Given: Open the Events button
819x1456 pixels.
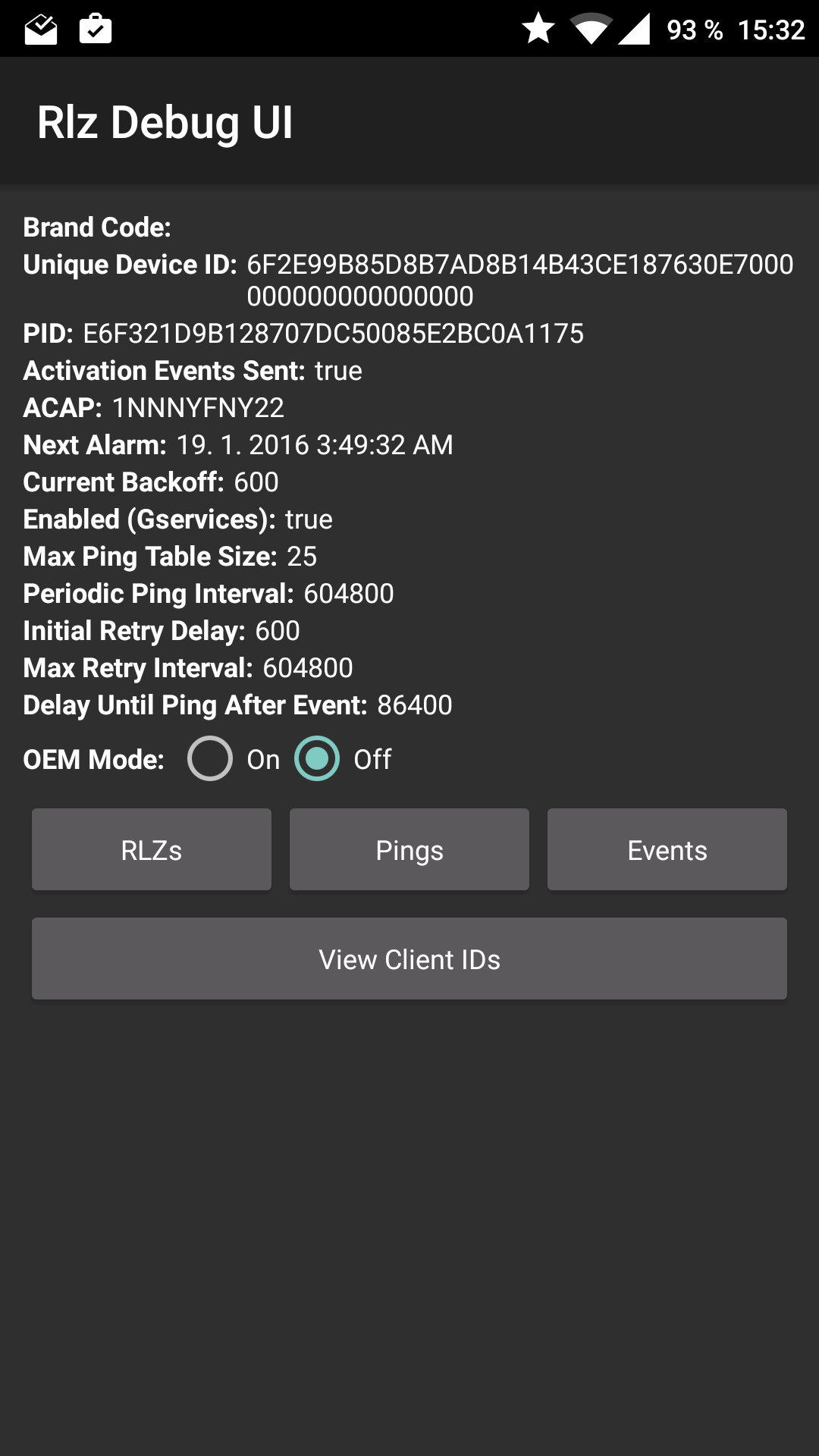Looking at the screenshot, I should point(667,849).
